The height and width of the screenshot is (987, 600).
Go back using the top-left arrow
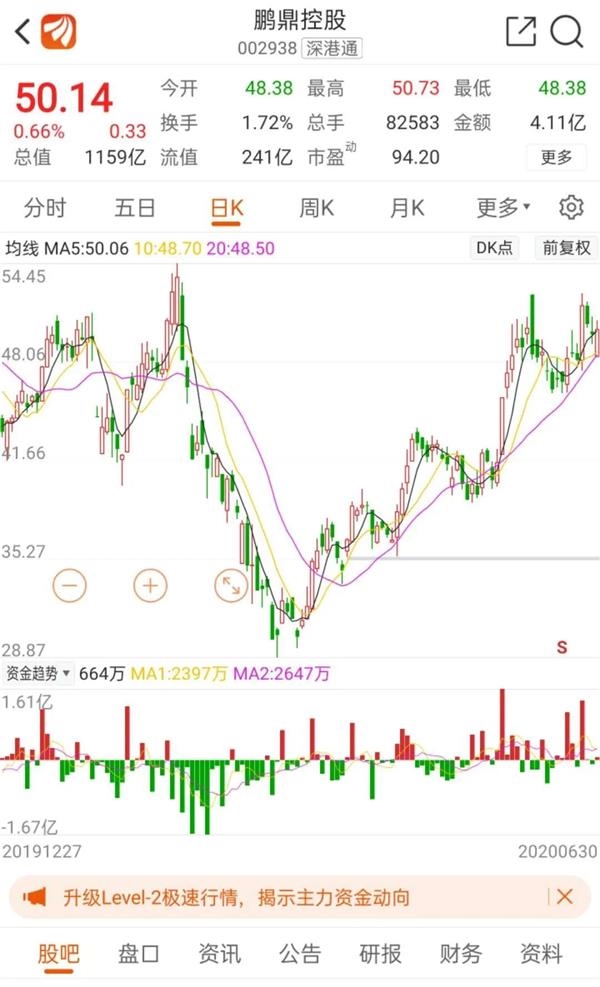coord(23,31)
